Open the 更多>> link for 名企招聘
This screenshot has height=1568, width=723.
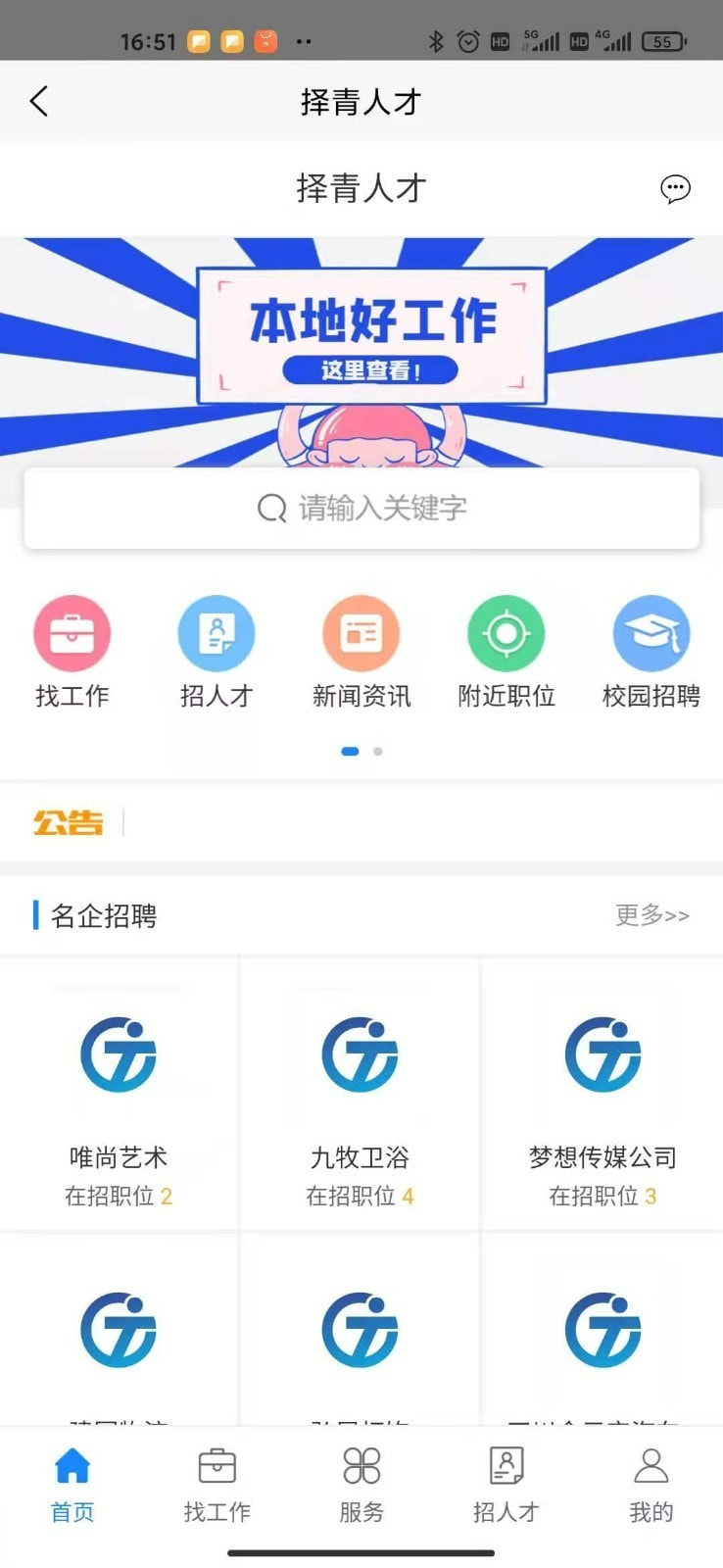coord(651,915)
